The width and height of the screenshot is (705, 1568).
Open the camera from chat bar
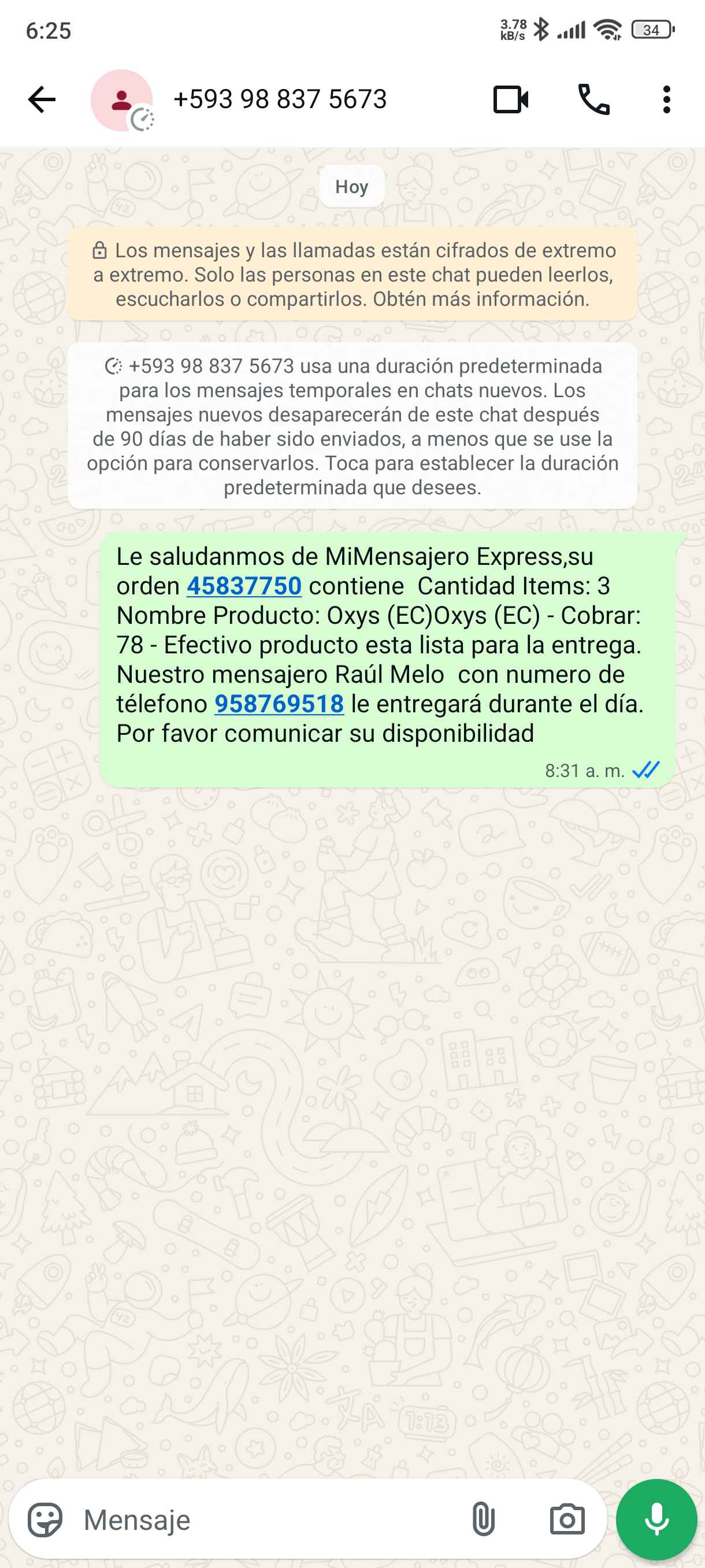567,1520
